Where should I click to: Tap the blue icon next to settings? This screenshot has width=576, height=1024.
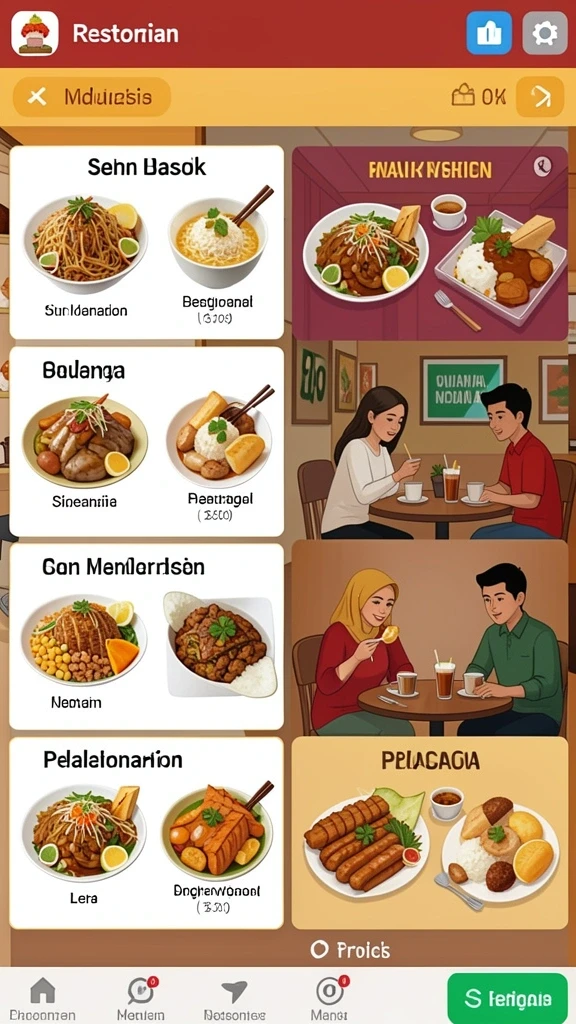[488, 33]
